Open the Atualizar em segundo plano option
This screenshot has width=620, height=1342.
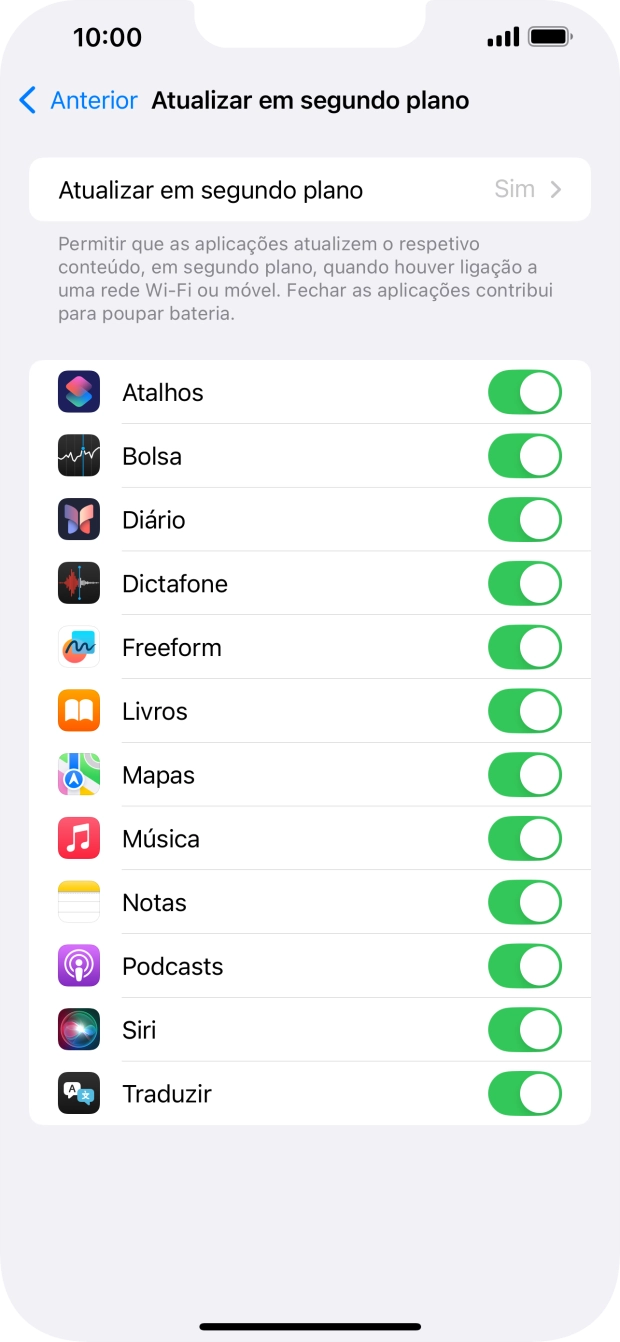(x=310, y=190)
